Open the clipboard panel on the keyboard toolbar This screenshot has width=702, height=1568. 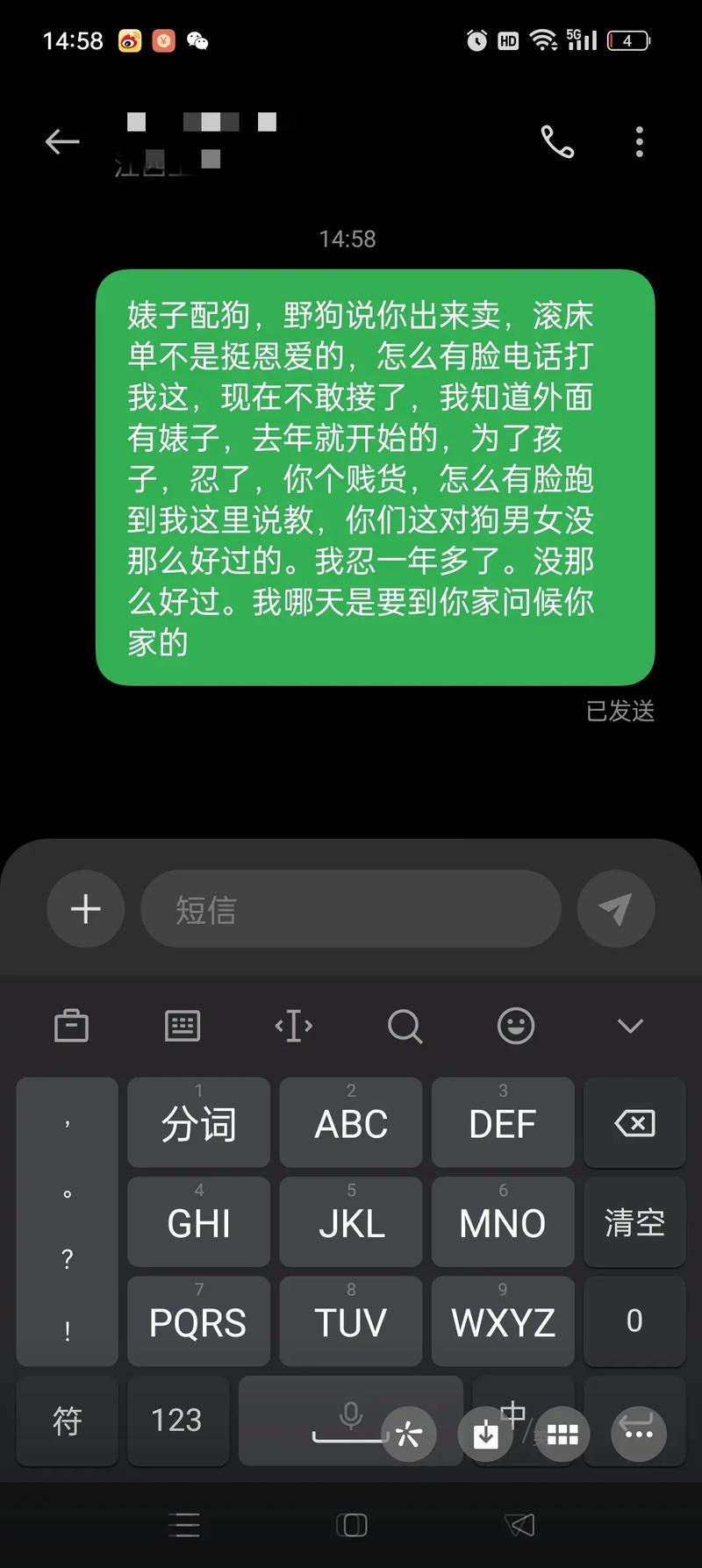pos(71,1027)
